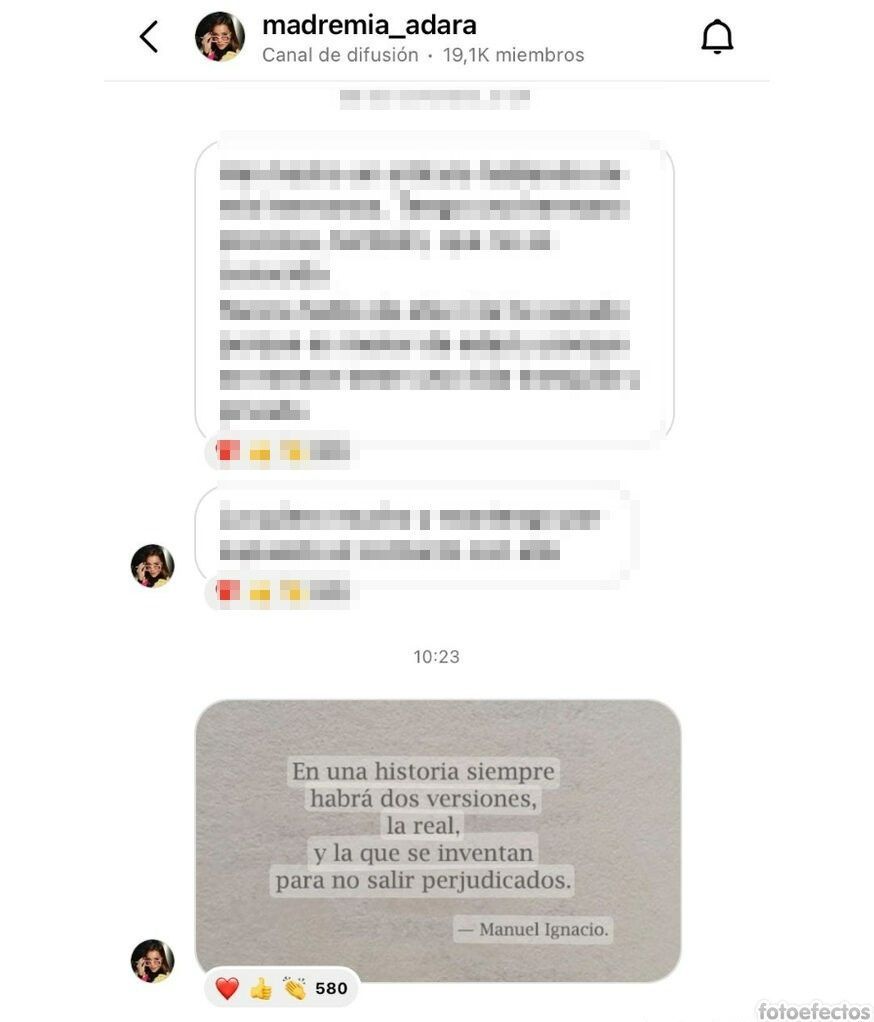Open the channel name madremia_adara header

pos(368,25)
